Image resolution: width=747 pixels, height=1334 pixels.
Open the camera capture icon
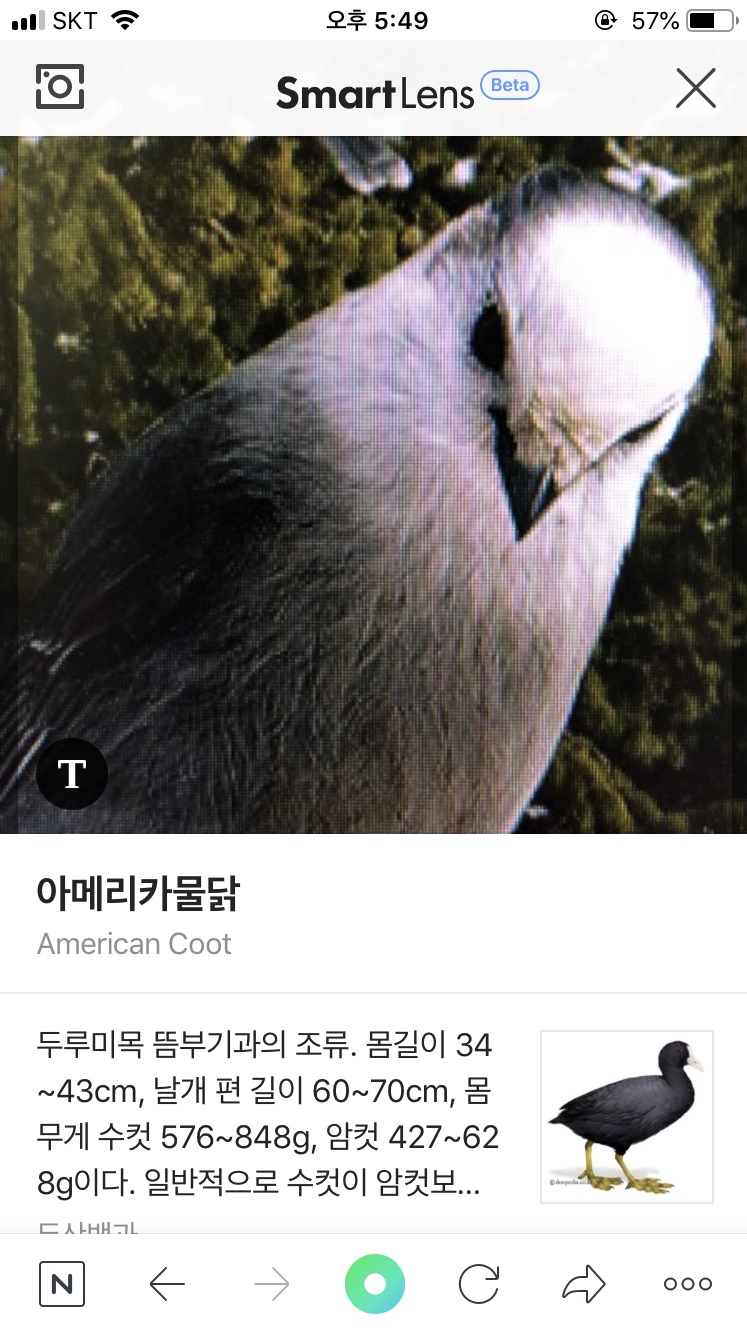tap(60, 88)
